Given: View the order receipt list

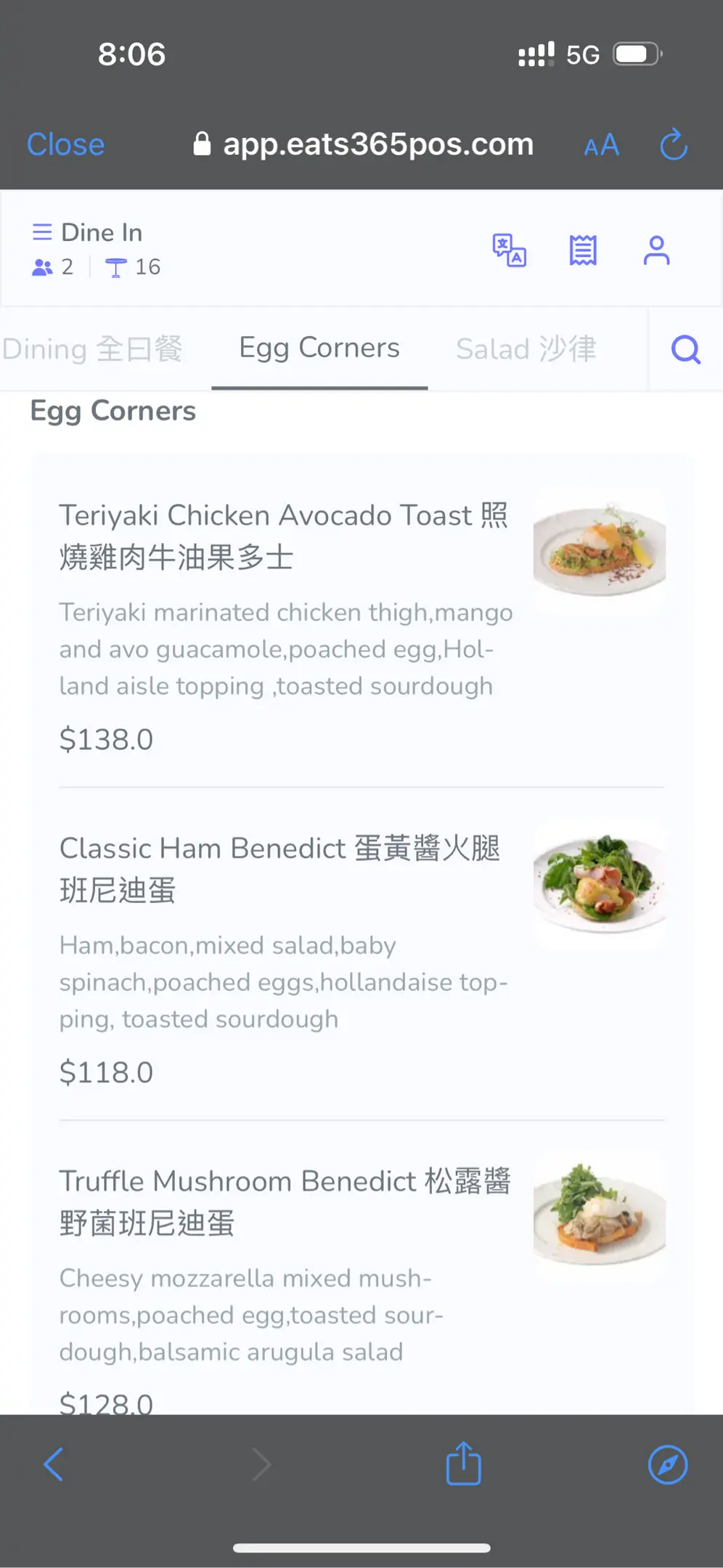Looking at the screenshot, I should coord(583,250).
